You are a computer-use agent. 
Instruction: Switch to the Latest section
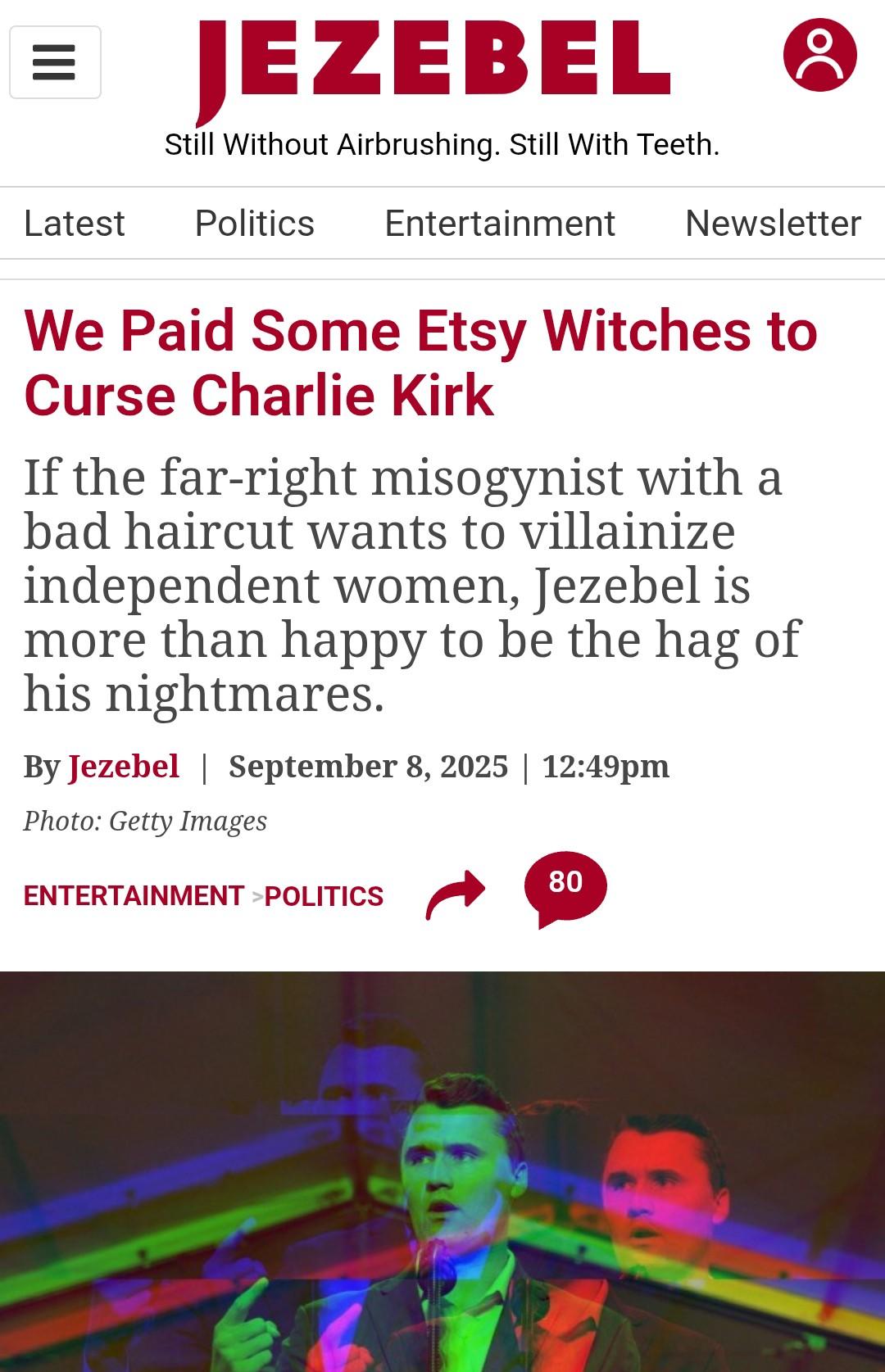point(75,224)
